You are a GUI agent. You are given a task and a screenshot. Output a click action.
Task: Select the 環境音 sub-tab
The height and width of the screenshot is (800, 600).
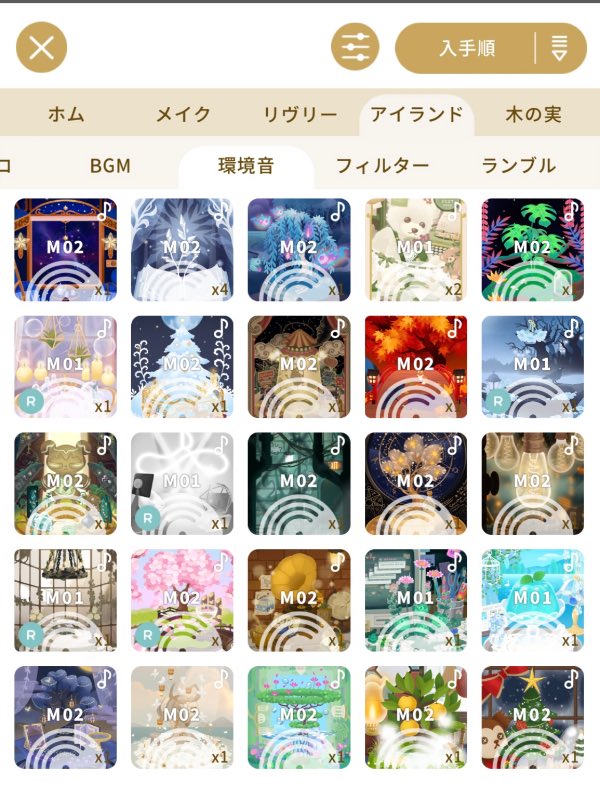pyautogui.click(x=246, y=166)
